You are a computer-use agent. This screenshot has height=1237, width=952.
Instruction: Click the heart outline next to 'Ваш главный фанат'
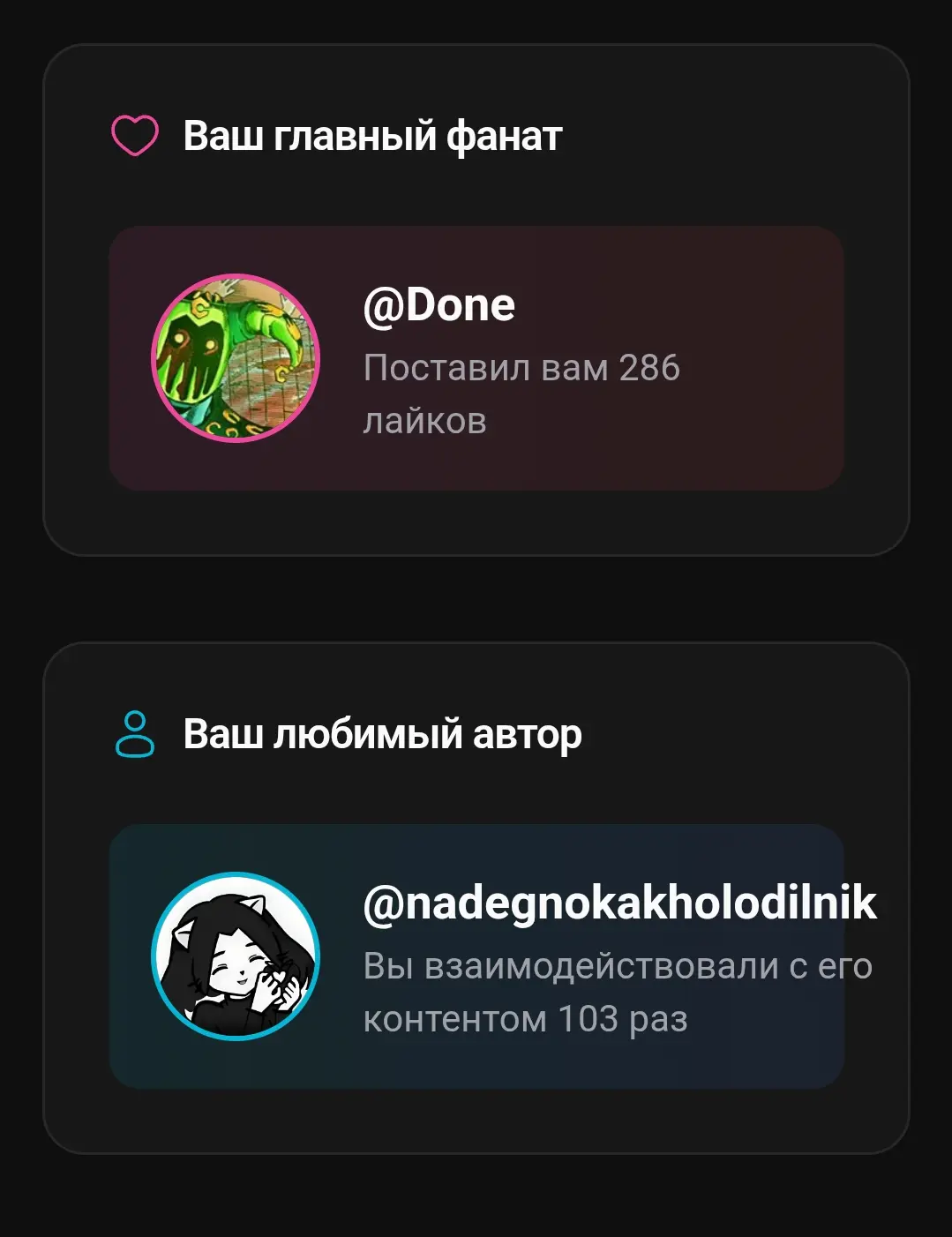tap(132, 134)
